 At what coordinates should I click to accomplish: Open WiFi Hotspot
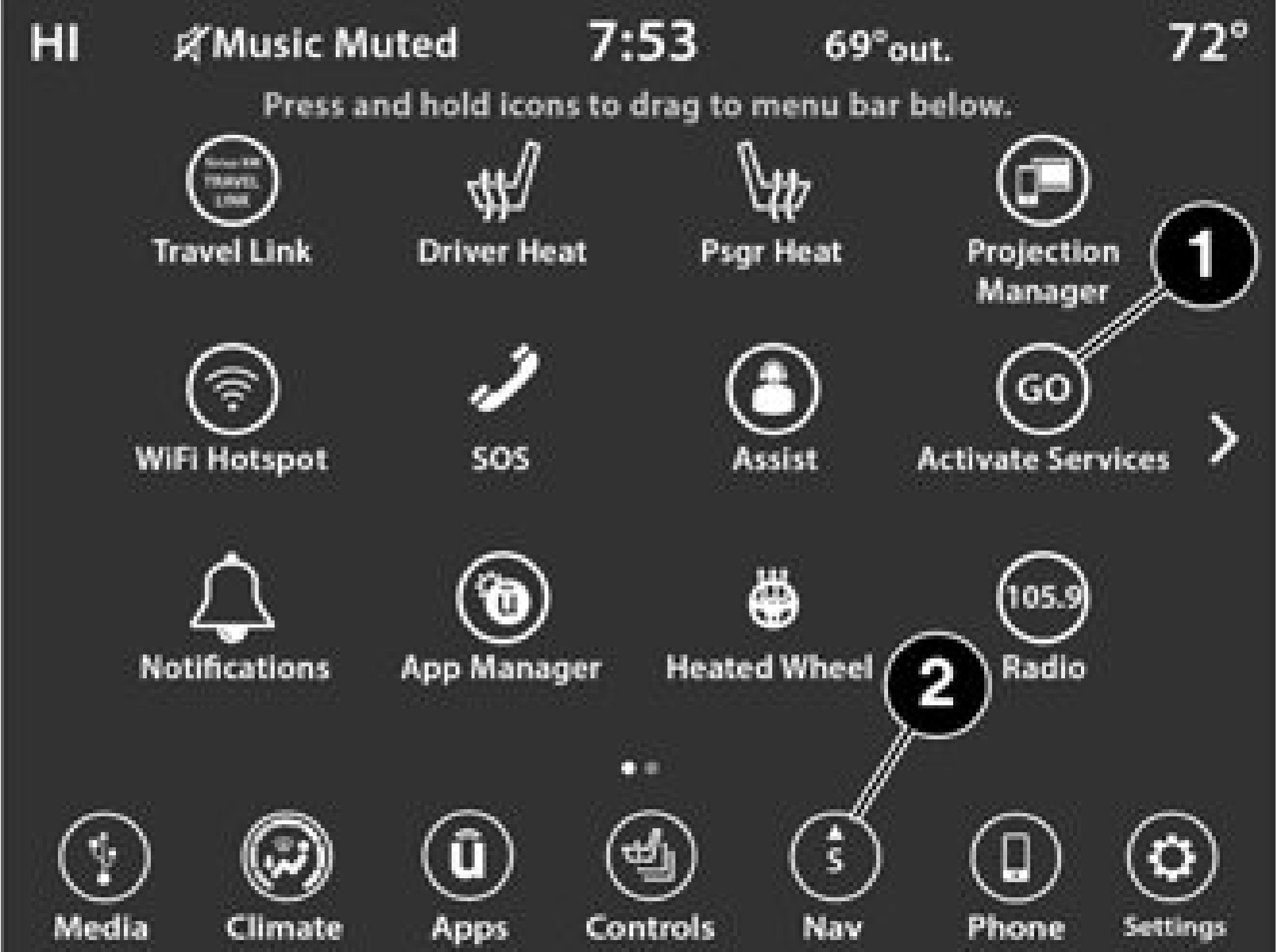pos(232,390)
